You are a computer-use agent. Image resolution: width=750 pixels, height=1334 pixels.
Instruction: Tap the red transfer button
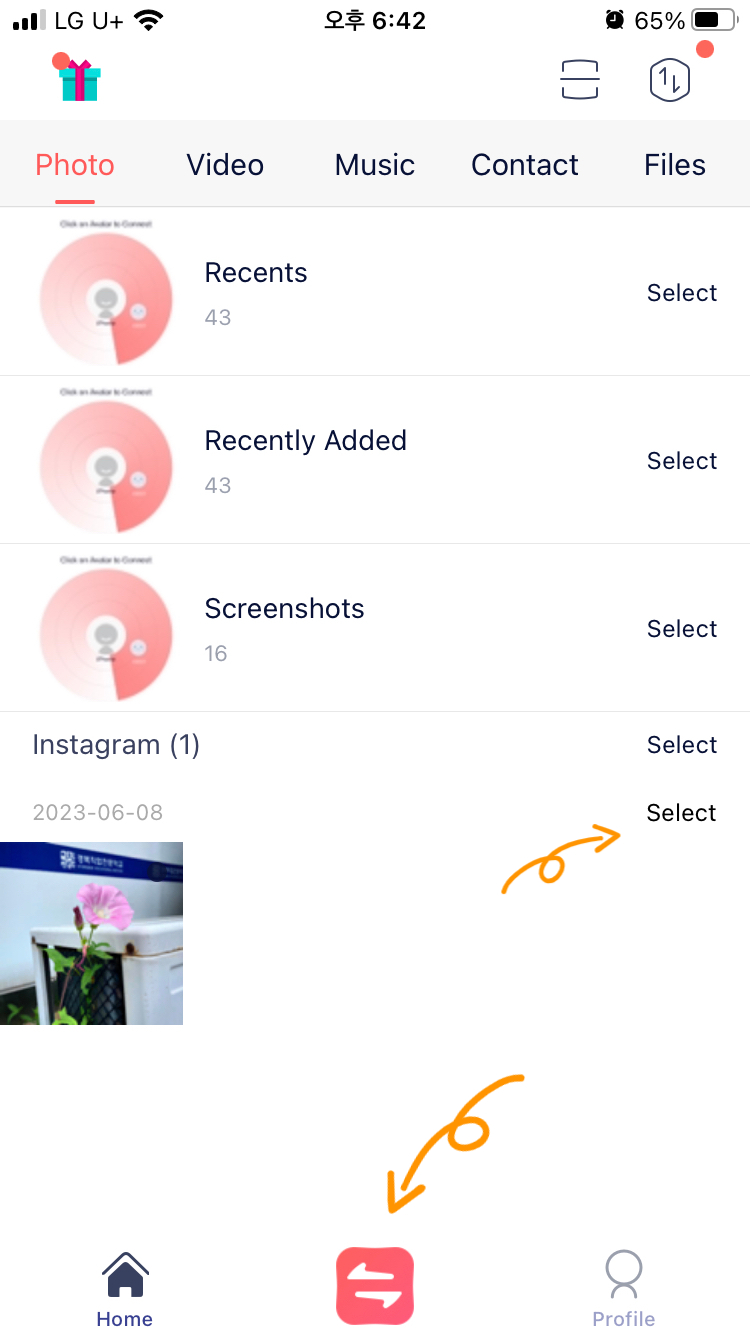click(375, 1286)
